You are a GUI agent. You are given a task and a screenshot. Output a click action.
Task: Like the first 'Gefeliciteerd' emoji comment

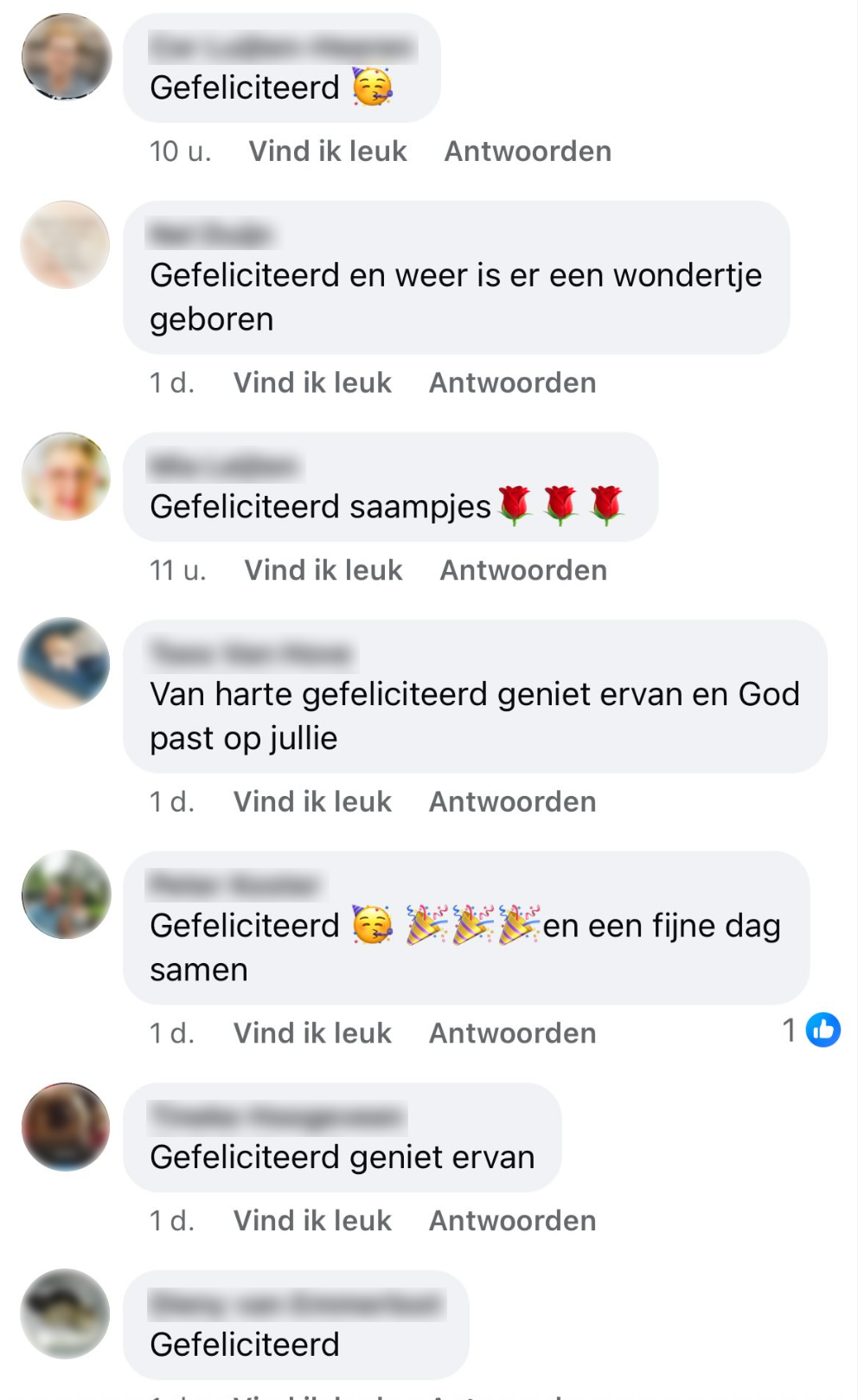coord(327,151)
